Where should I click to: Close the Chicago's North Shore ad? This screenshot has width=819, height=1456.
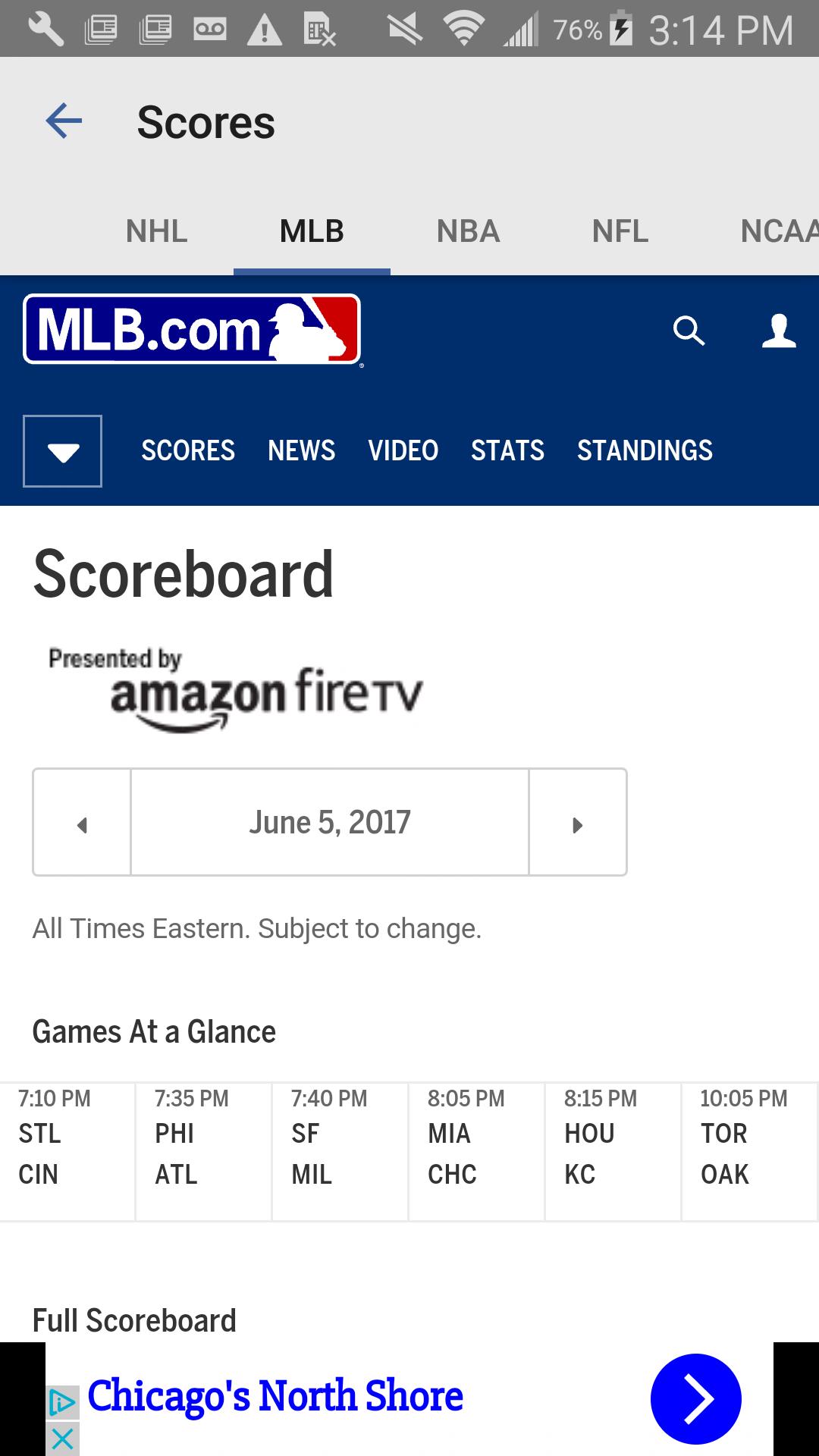63,1439
